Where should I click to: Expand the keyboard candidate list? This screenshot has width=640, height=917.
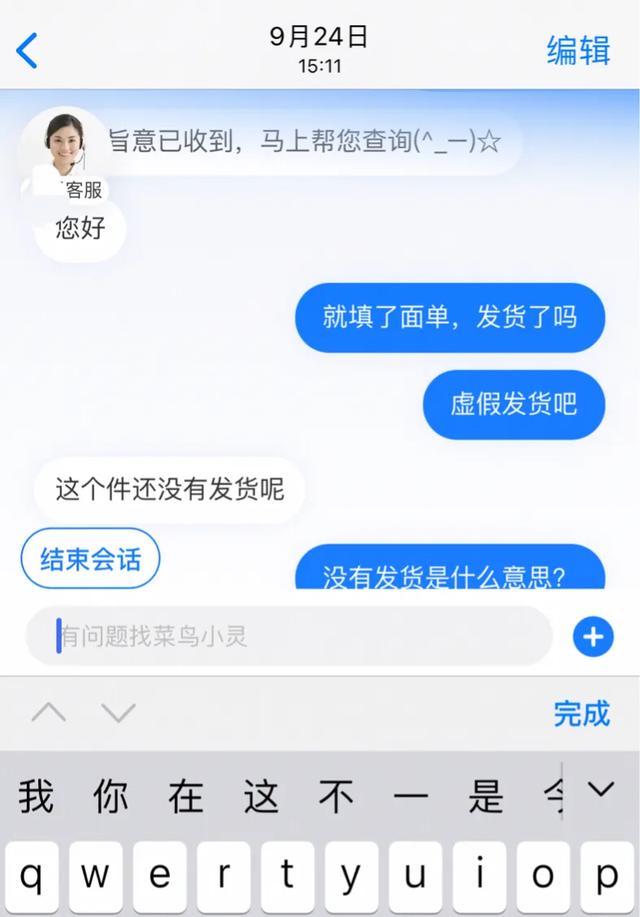(x=601, y=790)
